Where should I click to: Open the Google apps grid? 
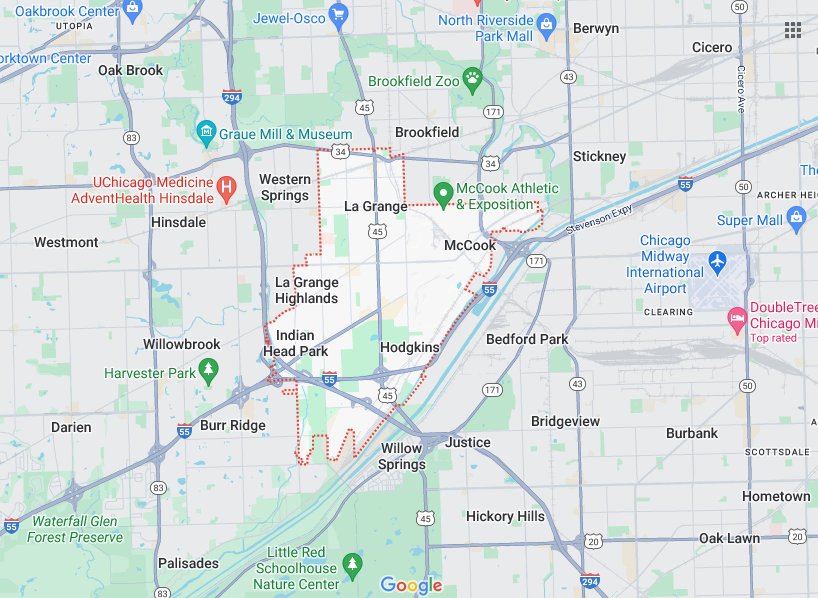tap(793, 30)
